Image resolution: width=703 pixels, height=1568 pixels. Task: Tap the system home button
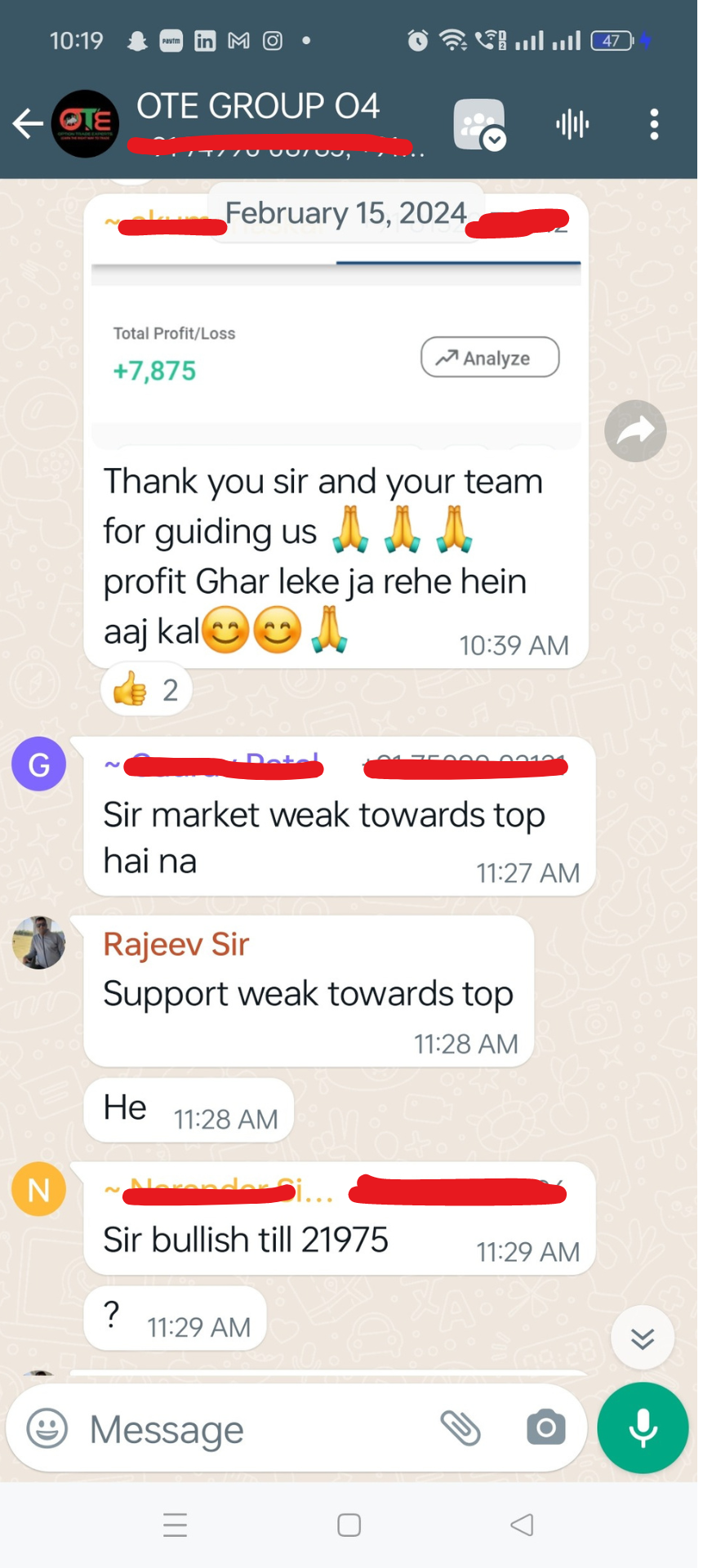pos(349,1525)
